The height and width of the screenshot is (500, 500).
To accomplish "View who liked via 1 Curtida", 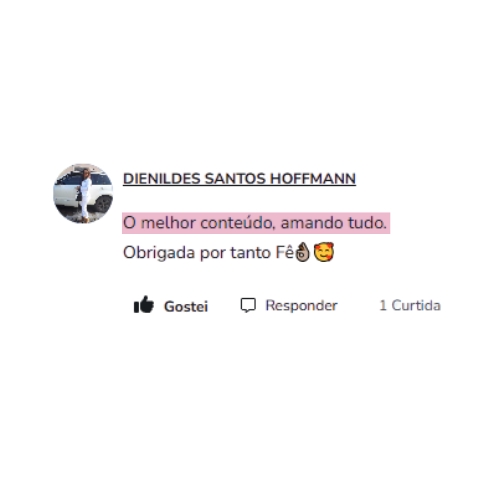I will coord(410,305).
